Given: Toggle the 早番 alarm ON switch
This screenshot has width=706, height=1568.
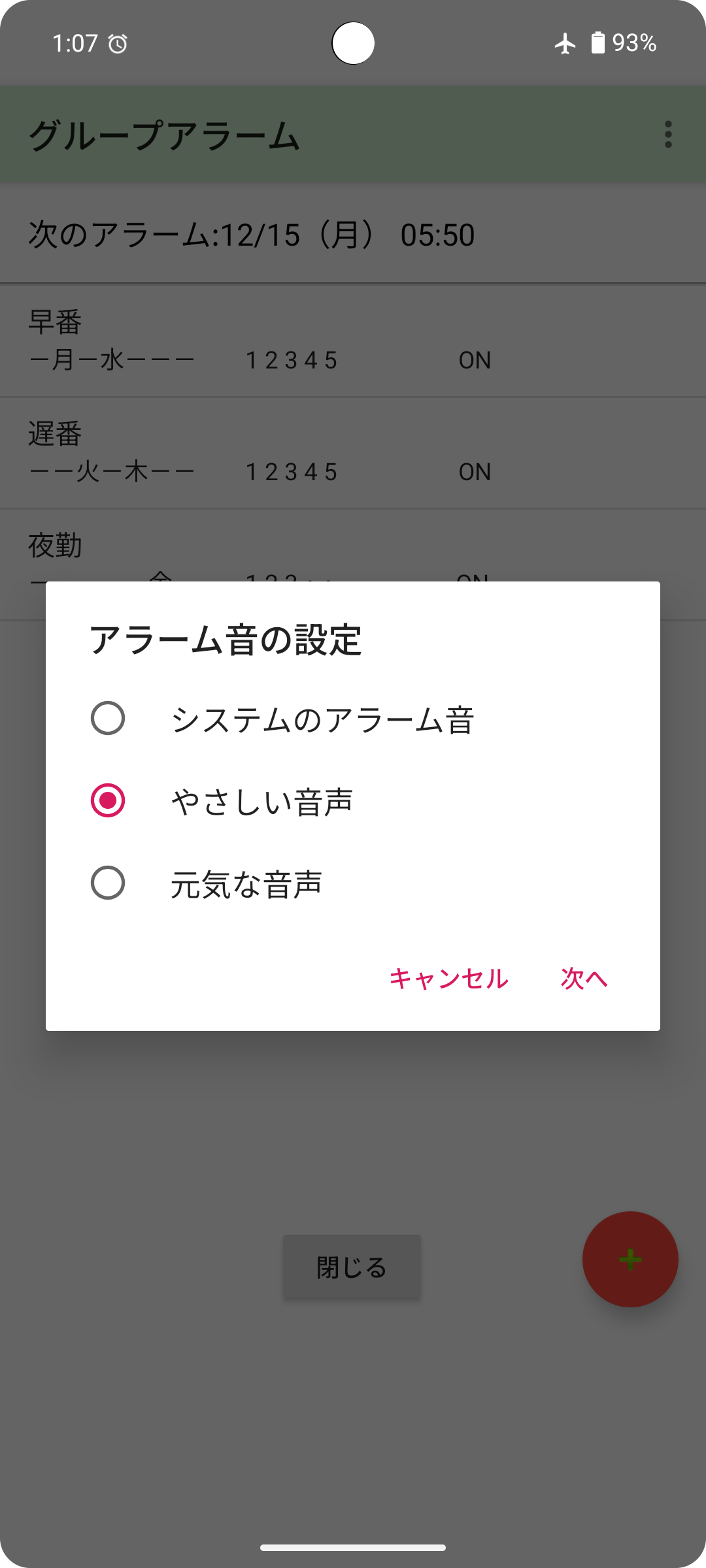Looking at the screenshot, I should (475, 361).
